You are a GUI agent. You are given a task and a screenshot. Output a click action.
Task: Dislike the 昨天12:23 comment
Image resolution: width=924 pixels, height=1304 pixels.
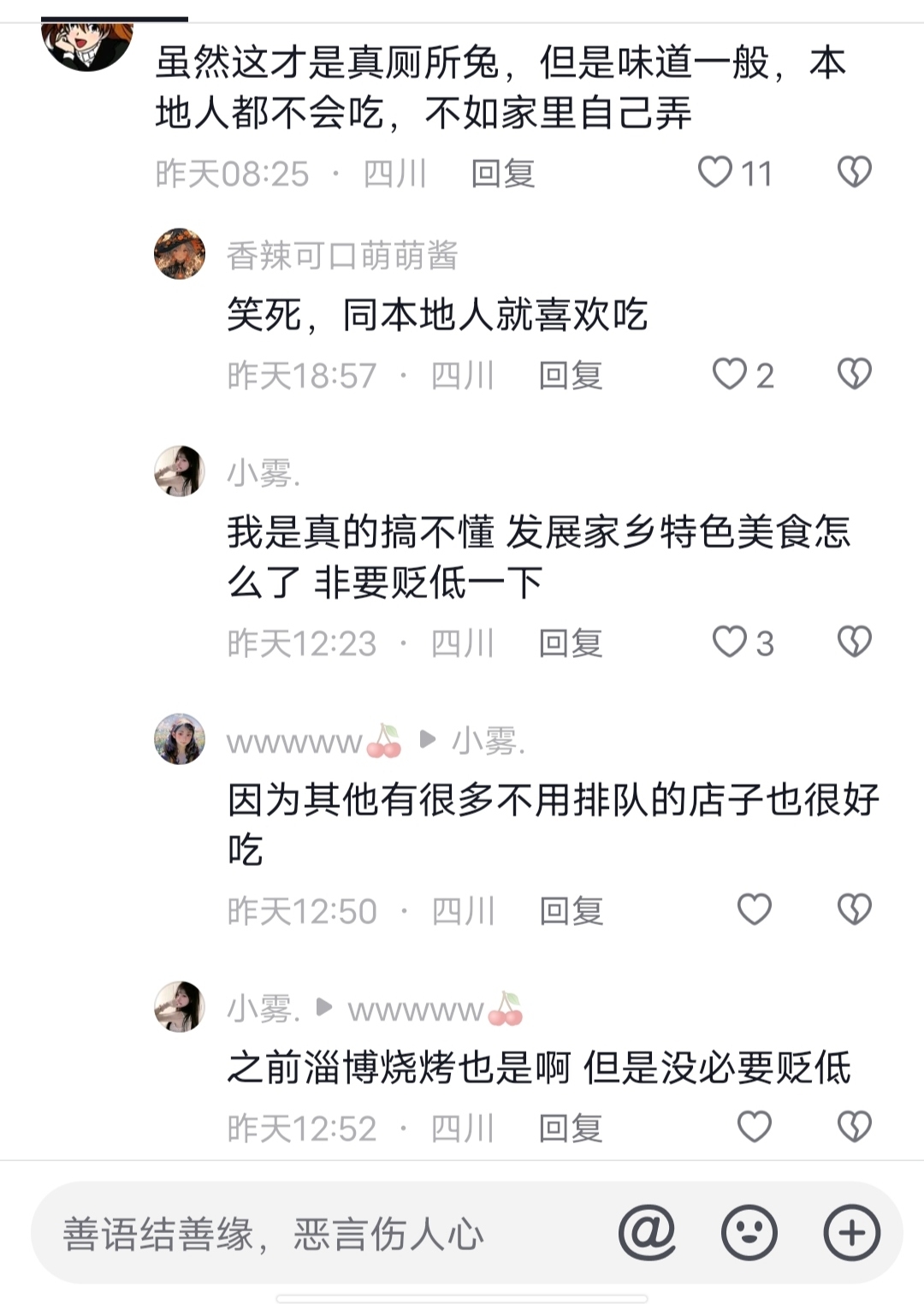854,642
